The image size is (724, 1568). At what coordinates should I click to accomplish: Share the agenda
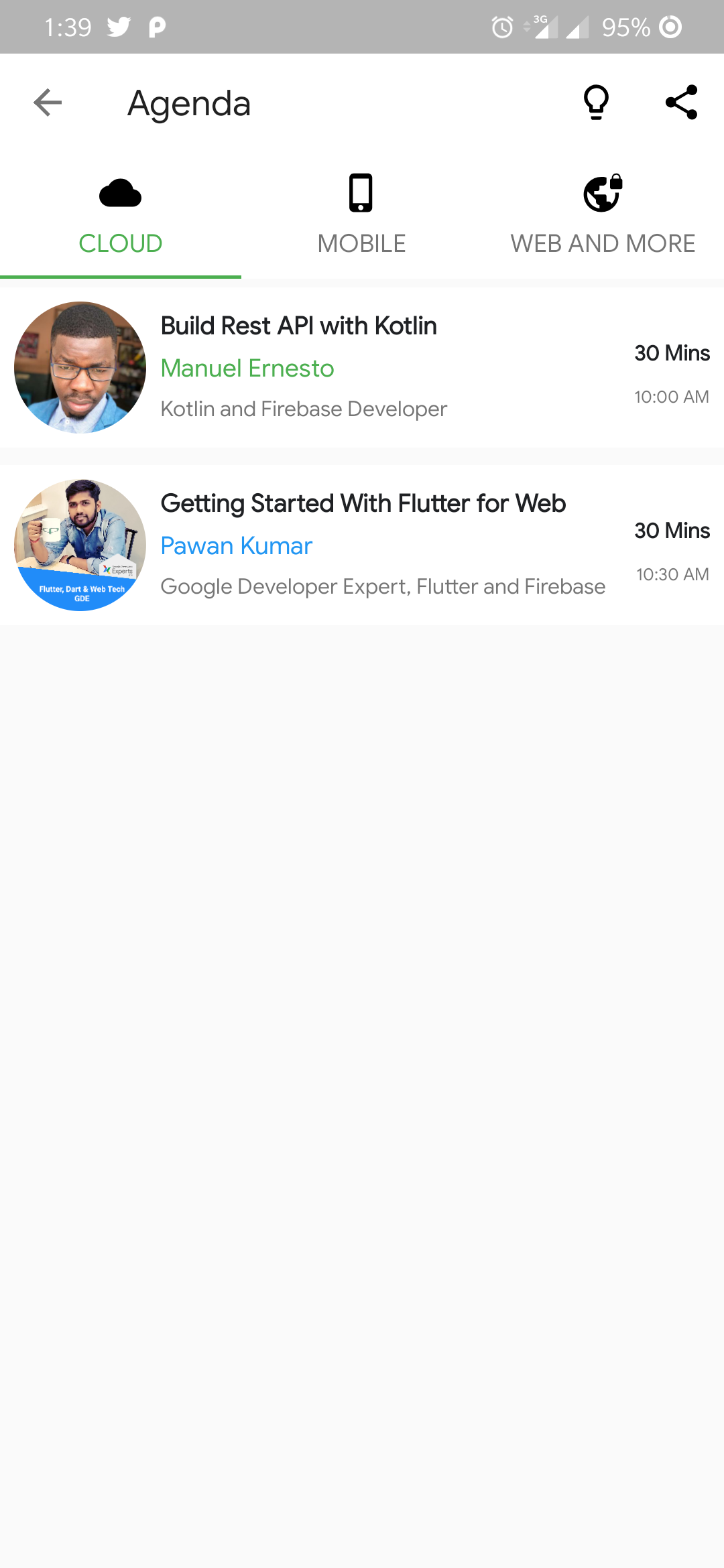pos(681,103)
